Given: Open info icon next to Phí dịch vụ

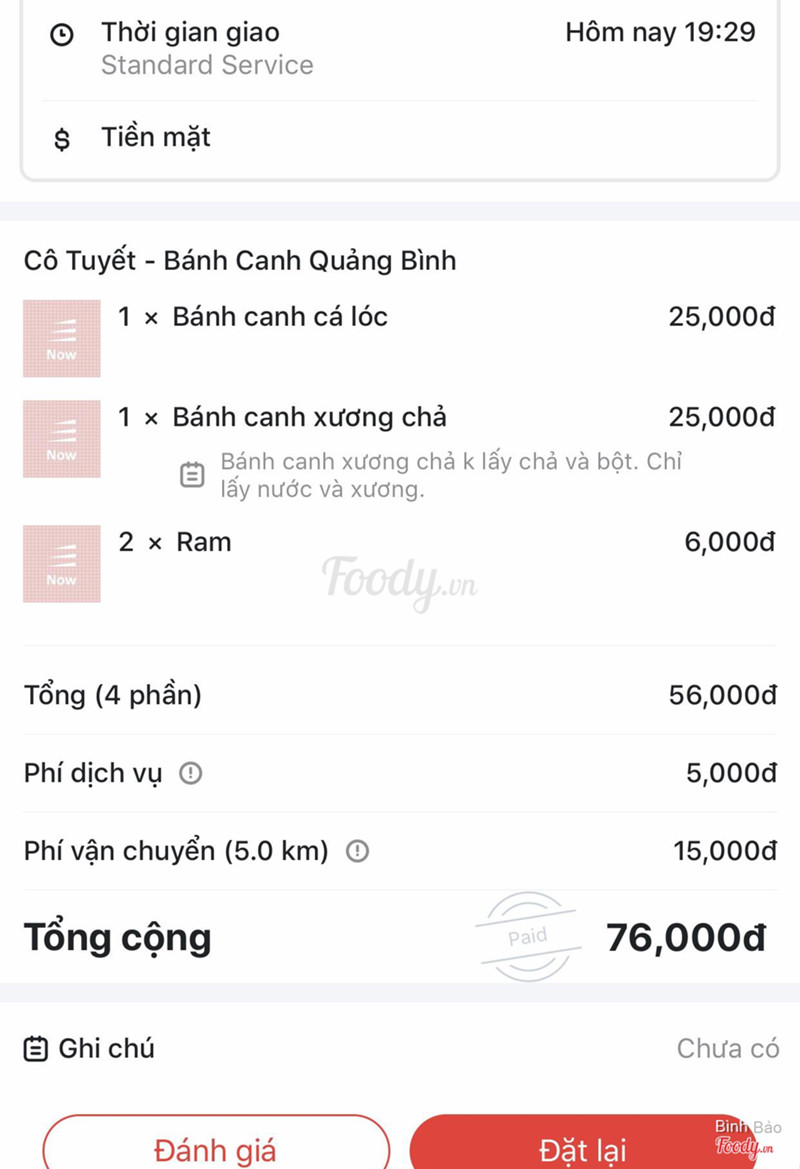Looking at the screenshot, I should click(x=190, y=773).
